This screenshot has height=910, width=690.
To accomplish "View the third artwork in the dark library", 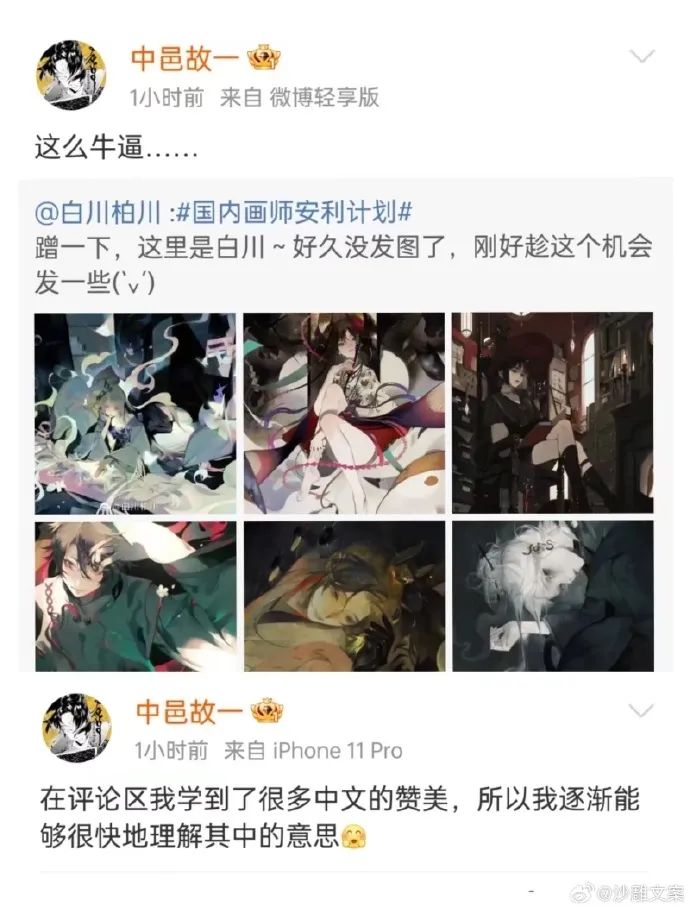I will click(x=552, y=413).
